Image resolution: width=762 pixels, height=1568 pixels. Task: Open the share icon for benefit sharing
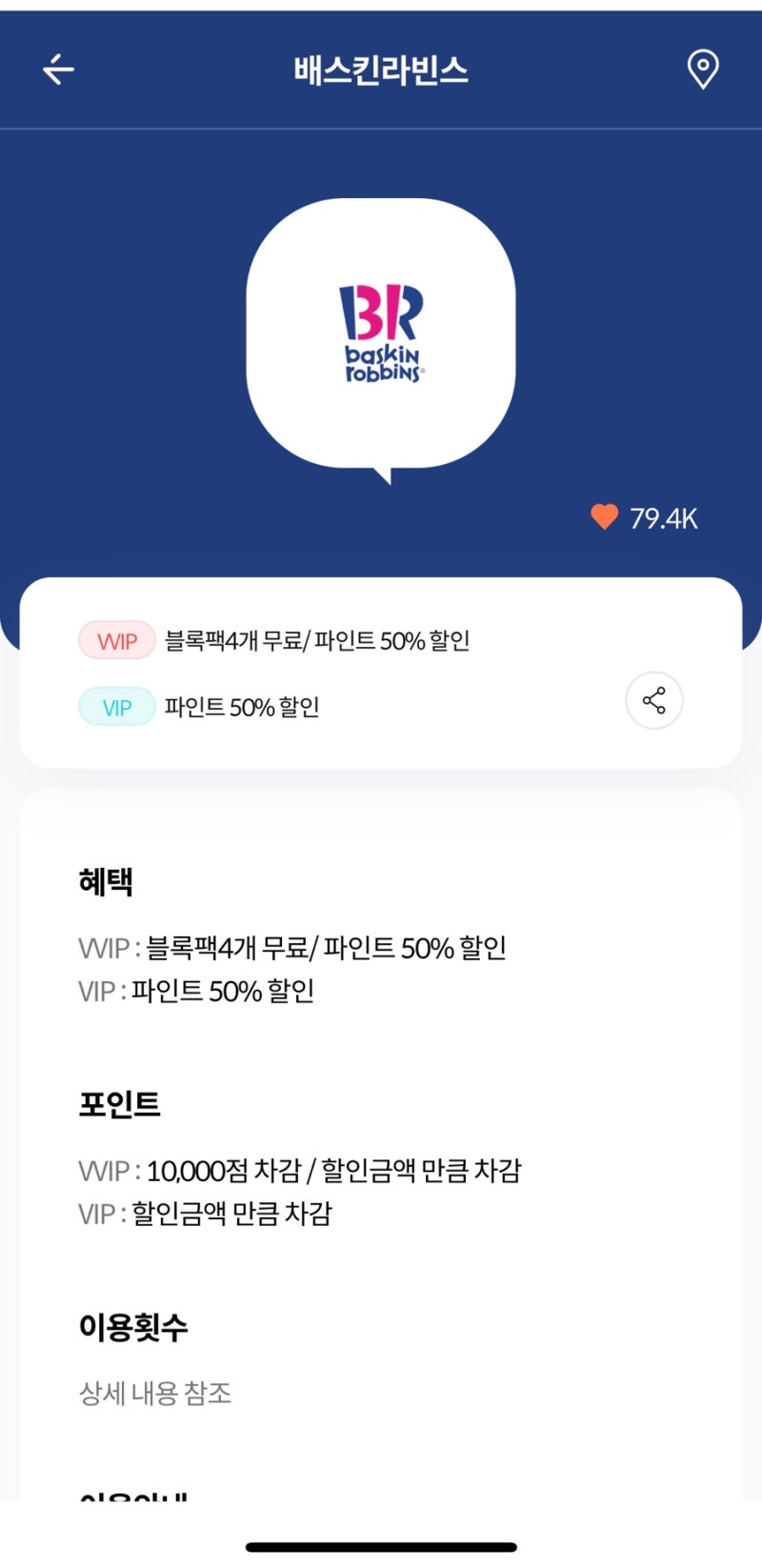tap(653, 700)
